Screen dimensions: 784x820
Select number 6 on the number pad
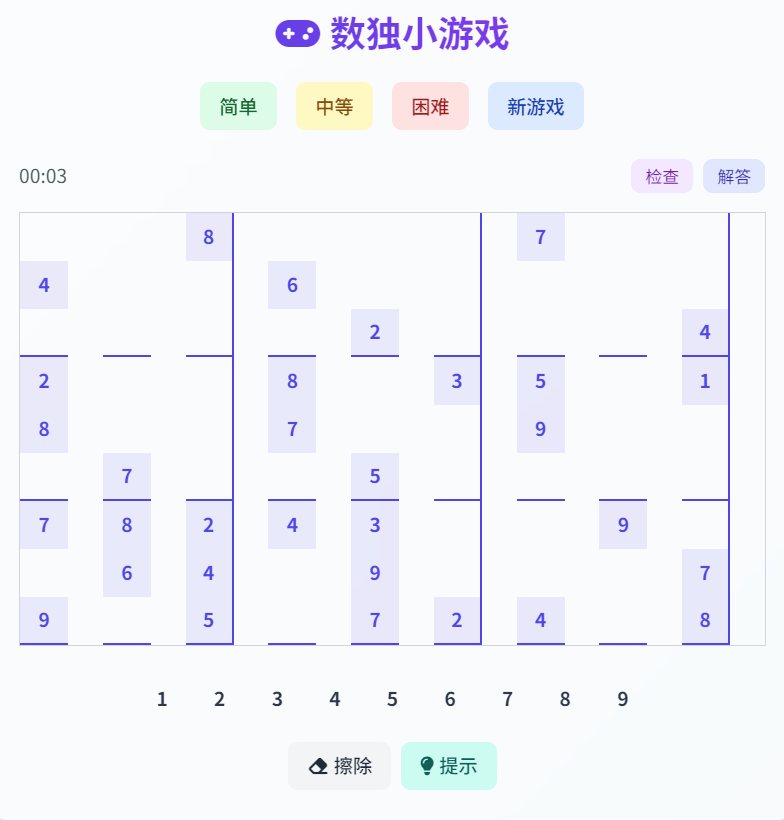point(450,699)
